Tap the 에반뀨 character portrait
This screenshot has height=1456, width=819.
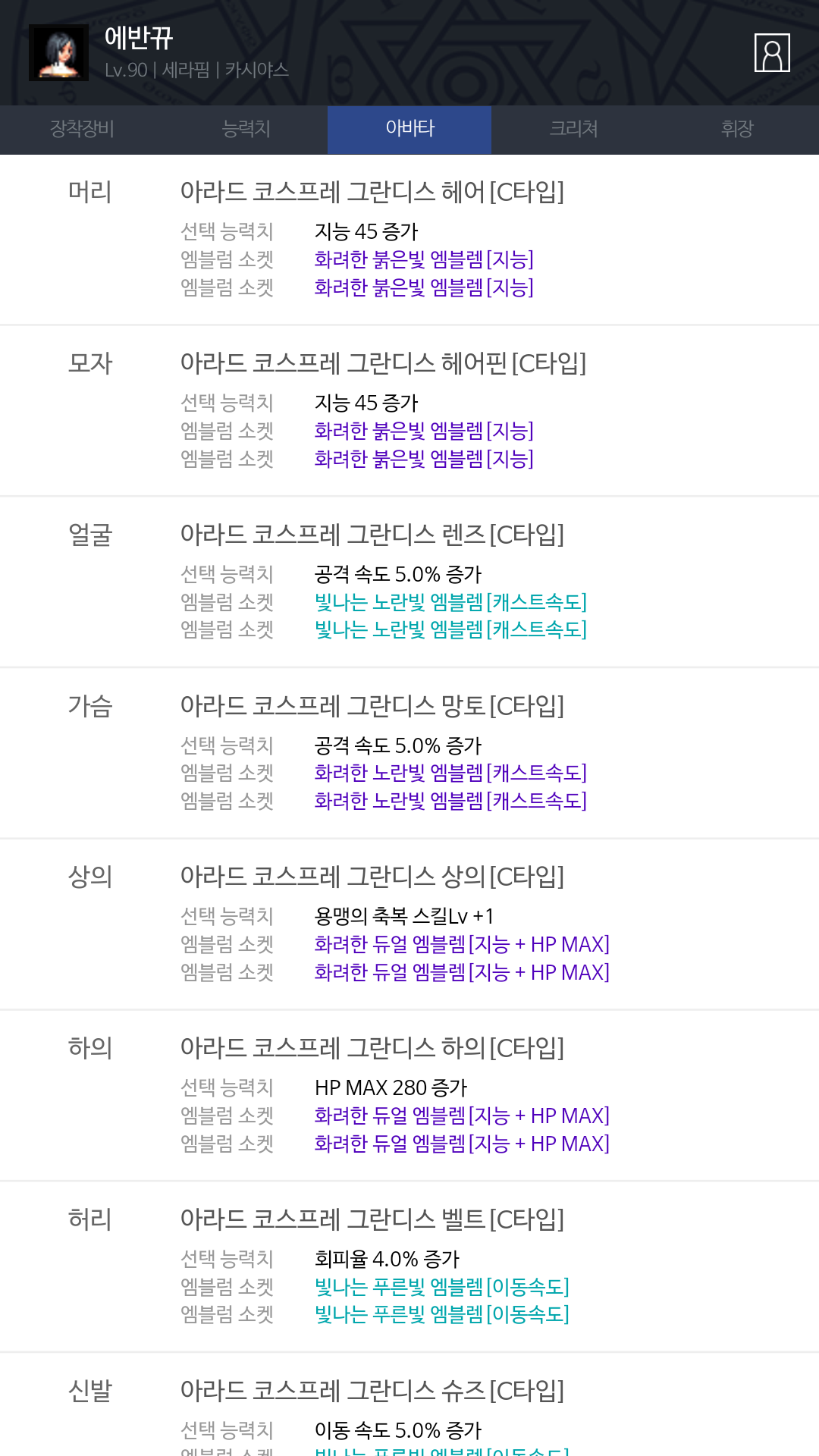coord(59,53)
